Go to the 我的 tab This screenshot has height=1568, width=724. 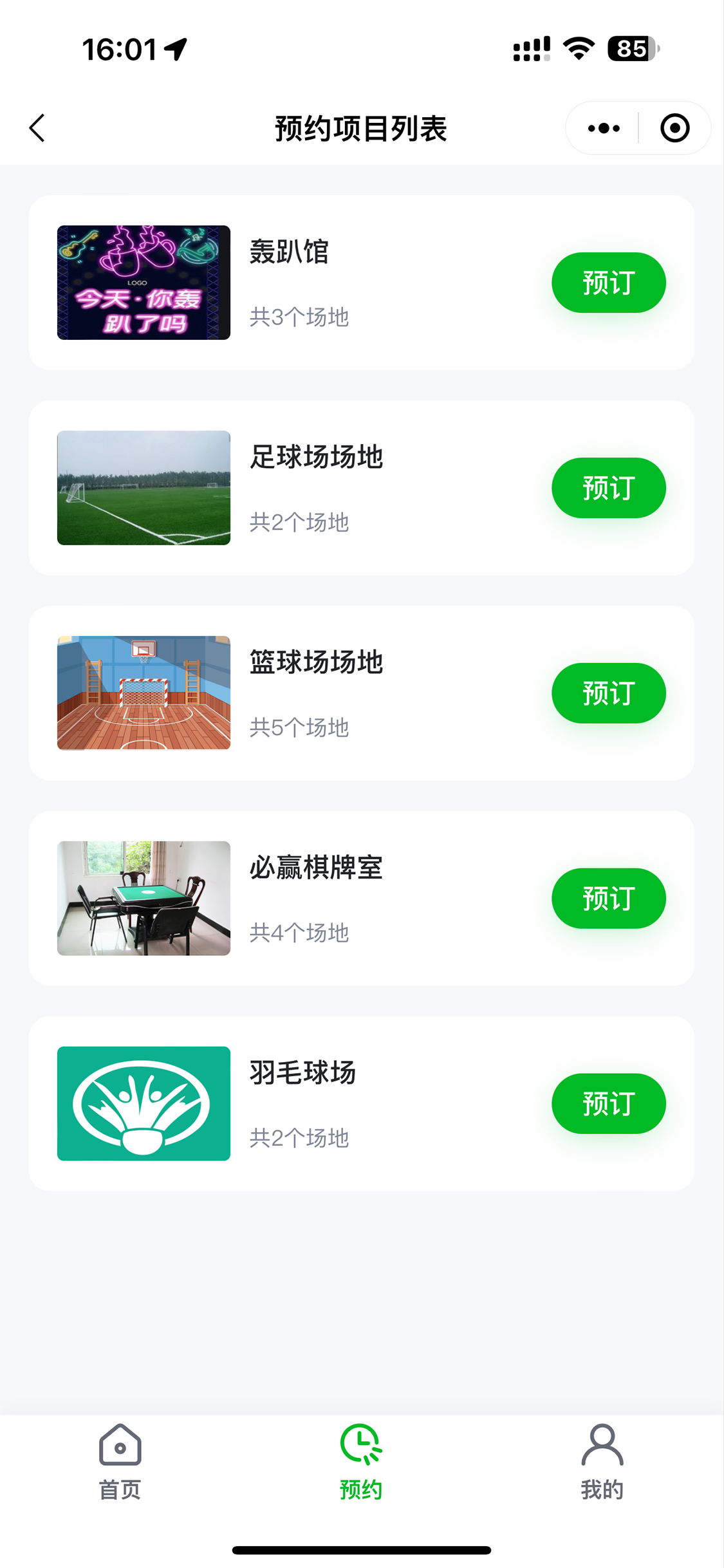(x=602, y=1462)
